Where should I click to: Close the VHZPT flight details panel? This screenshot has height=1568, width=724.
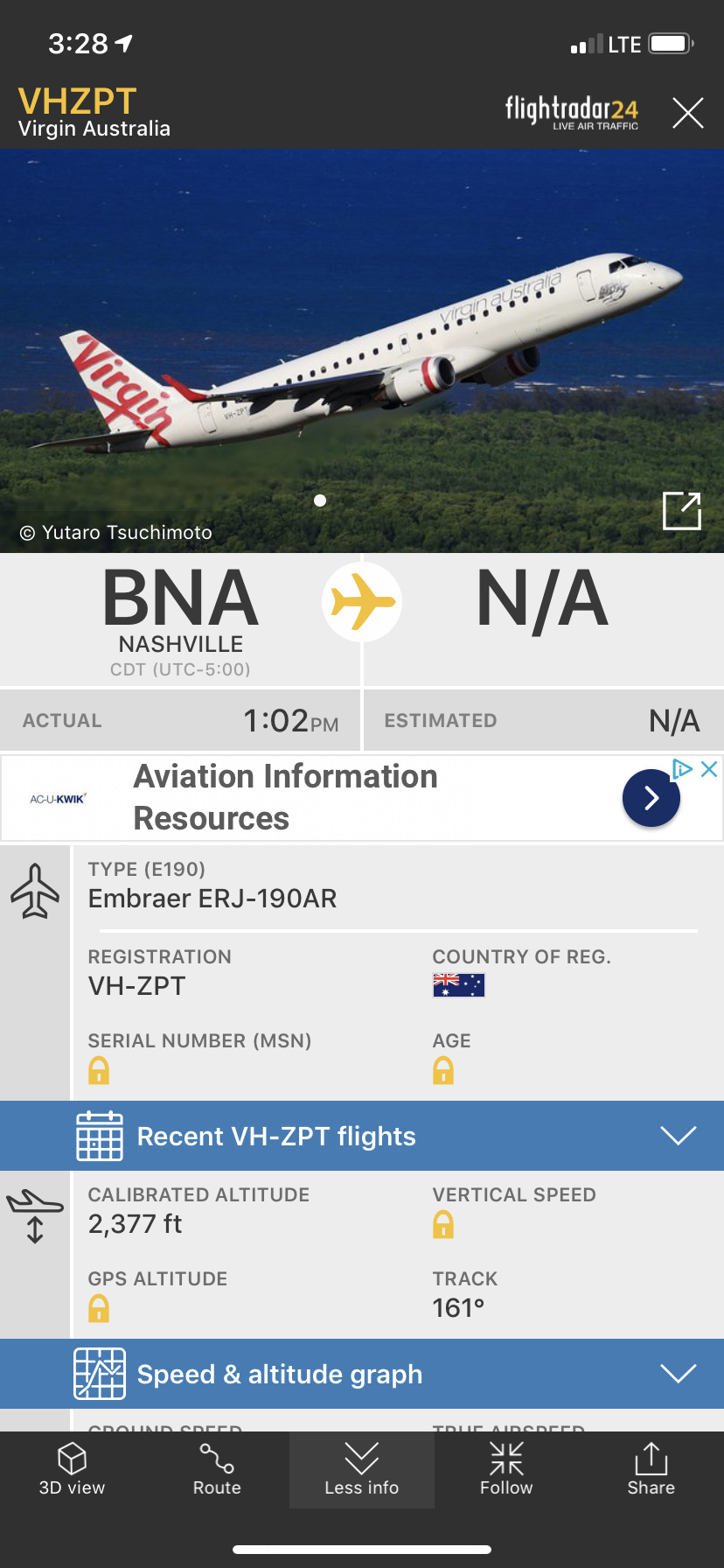(x=687, y=113)
